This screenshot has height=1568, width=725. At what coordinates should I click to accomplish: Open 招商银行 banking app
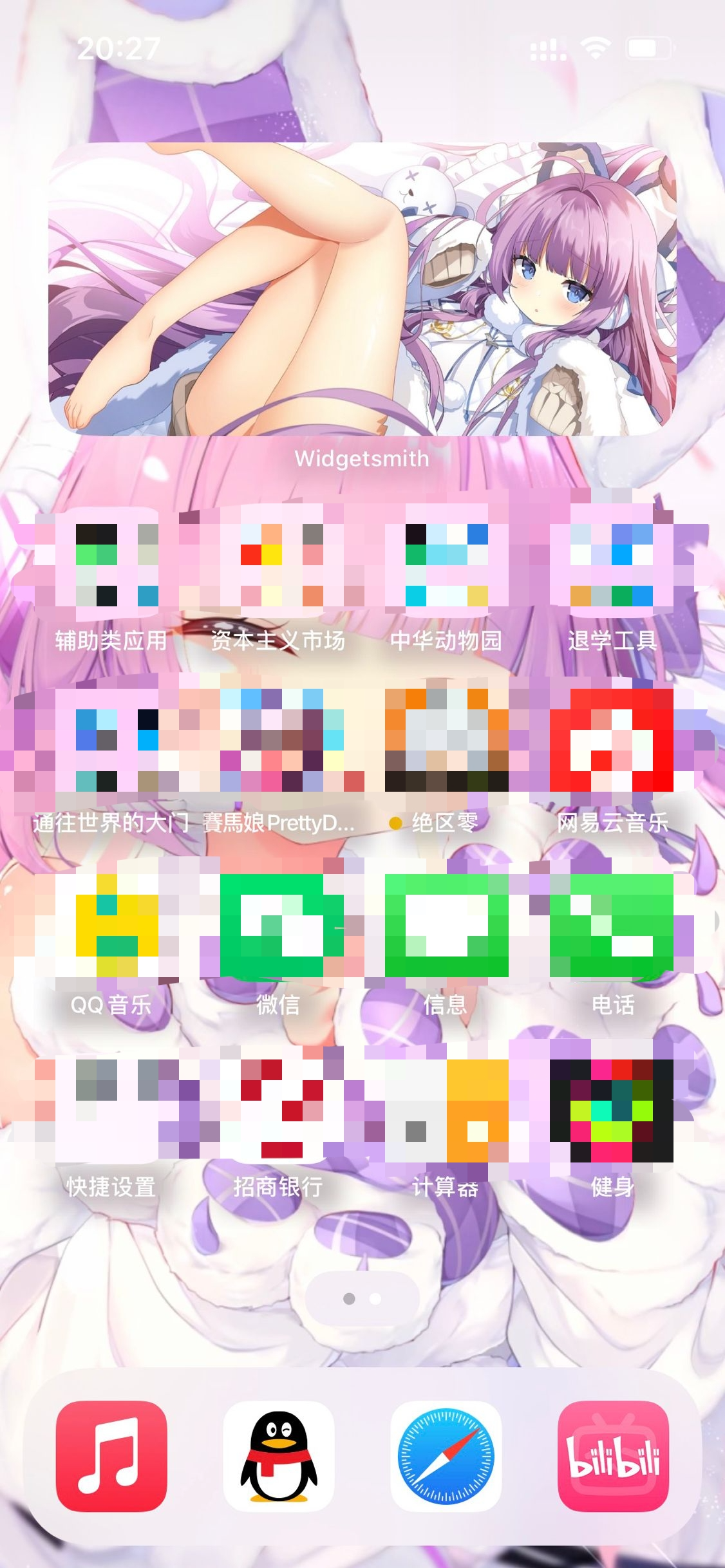(x=278, y=1107)
